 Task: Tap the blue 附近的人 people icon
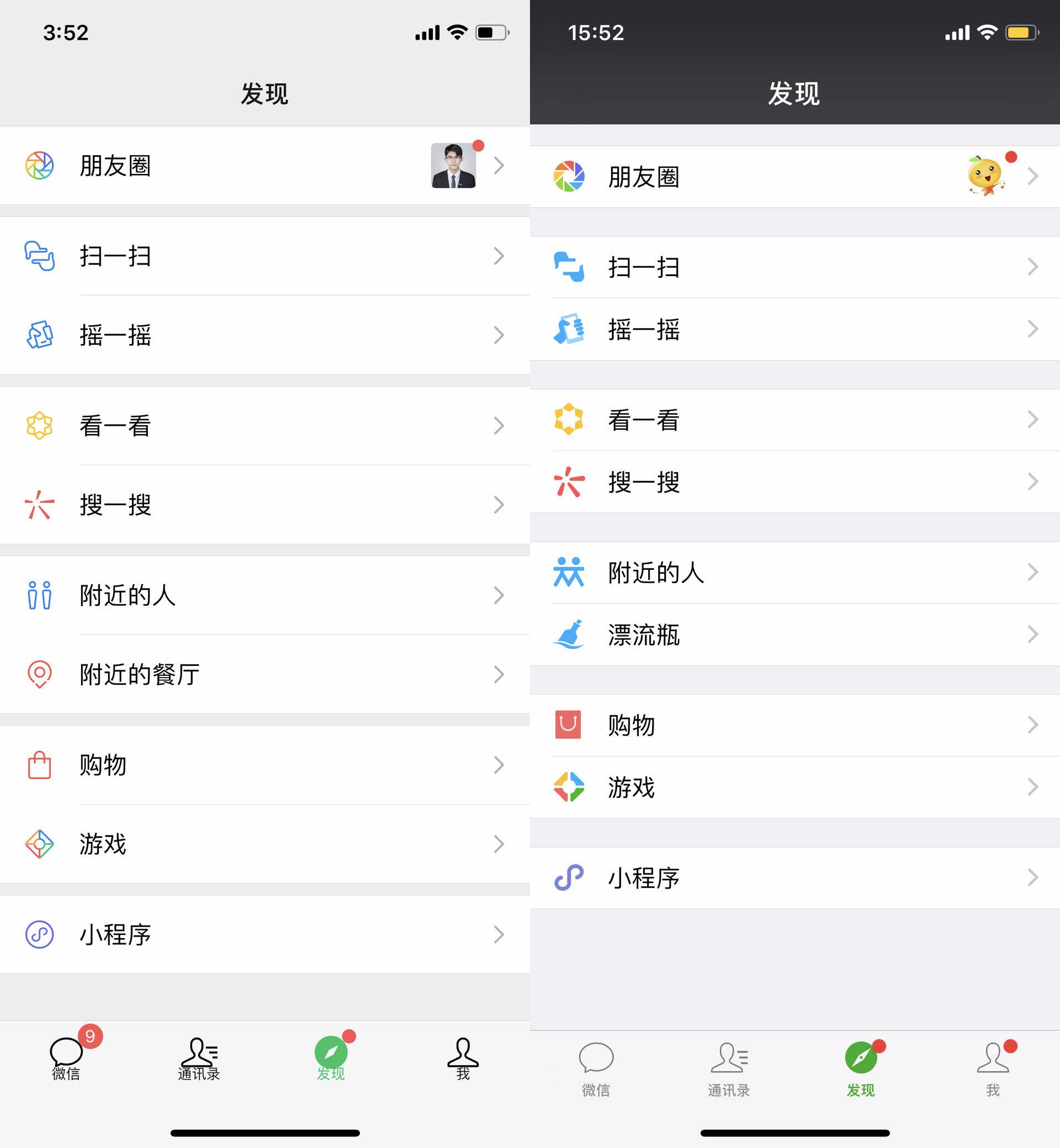40,595
